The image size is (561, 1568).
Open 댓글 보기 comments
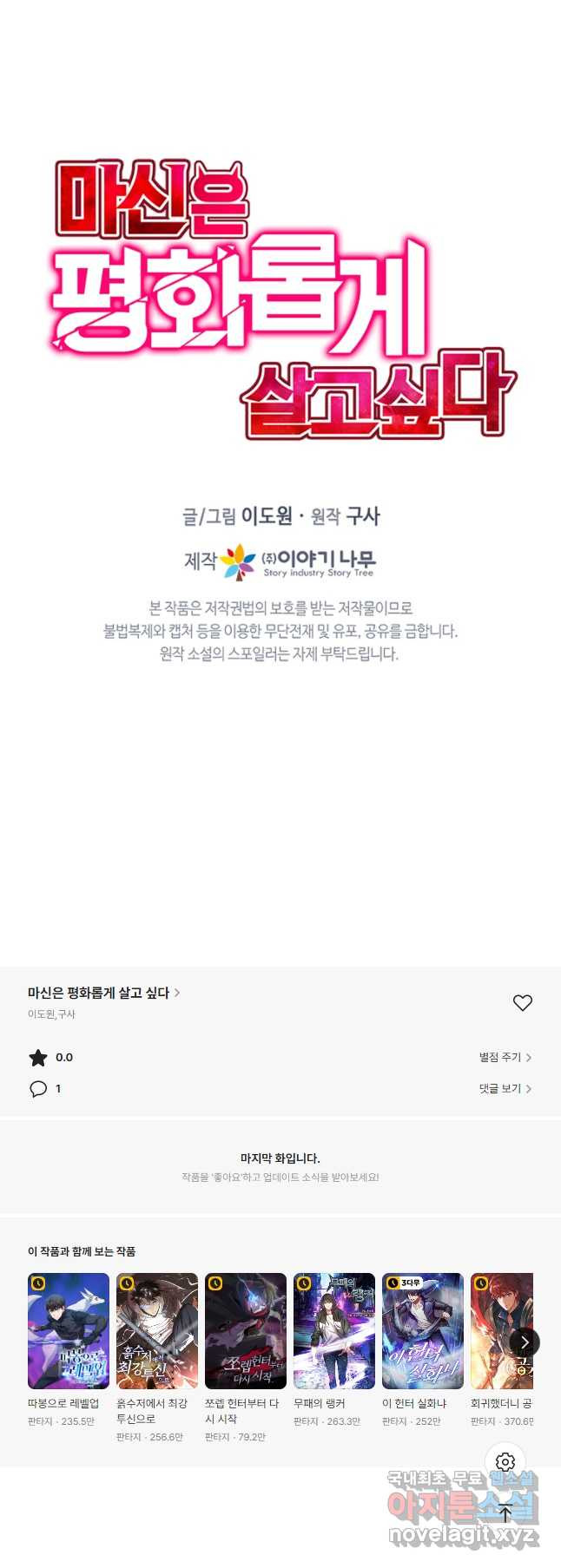pos(505,1088)
